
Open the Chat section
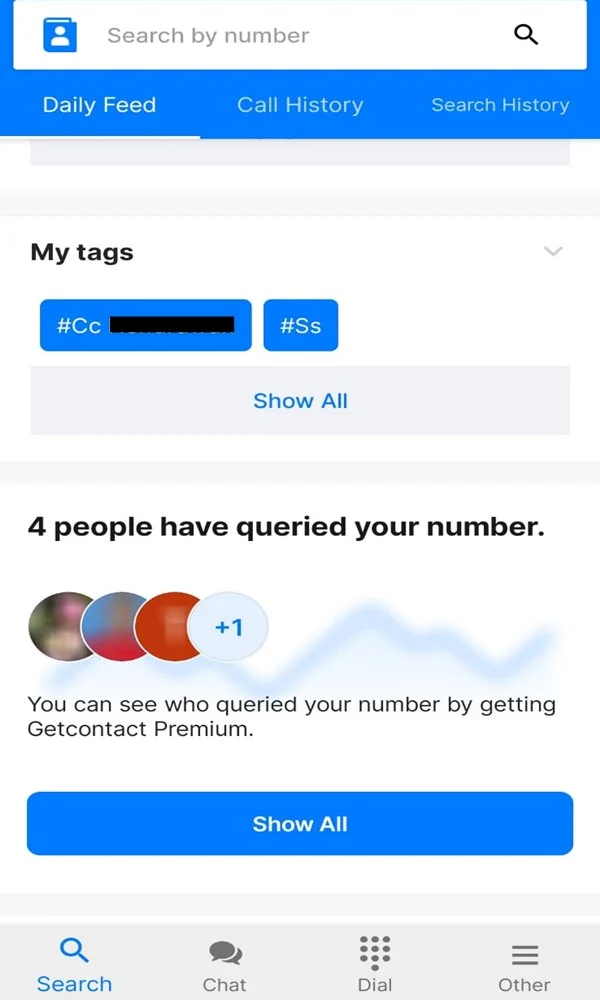click(x=225, y=965)
